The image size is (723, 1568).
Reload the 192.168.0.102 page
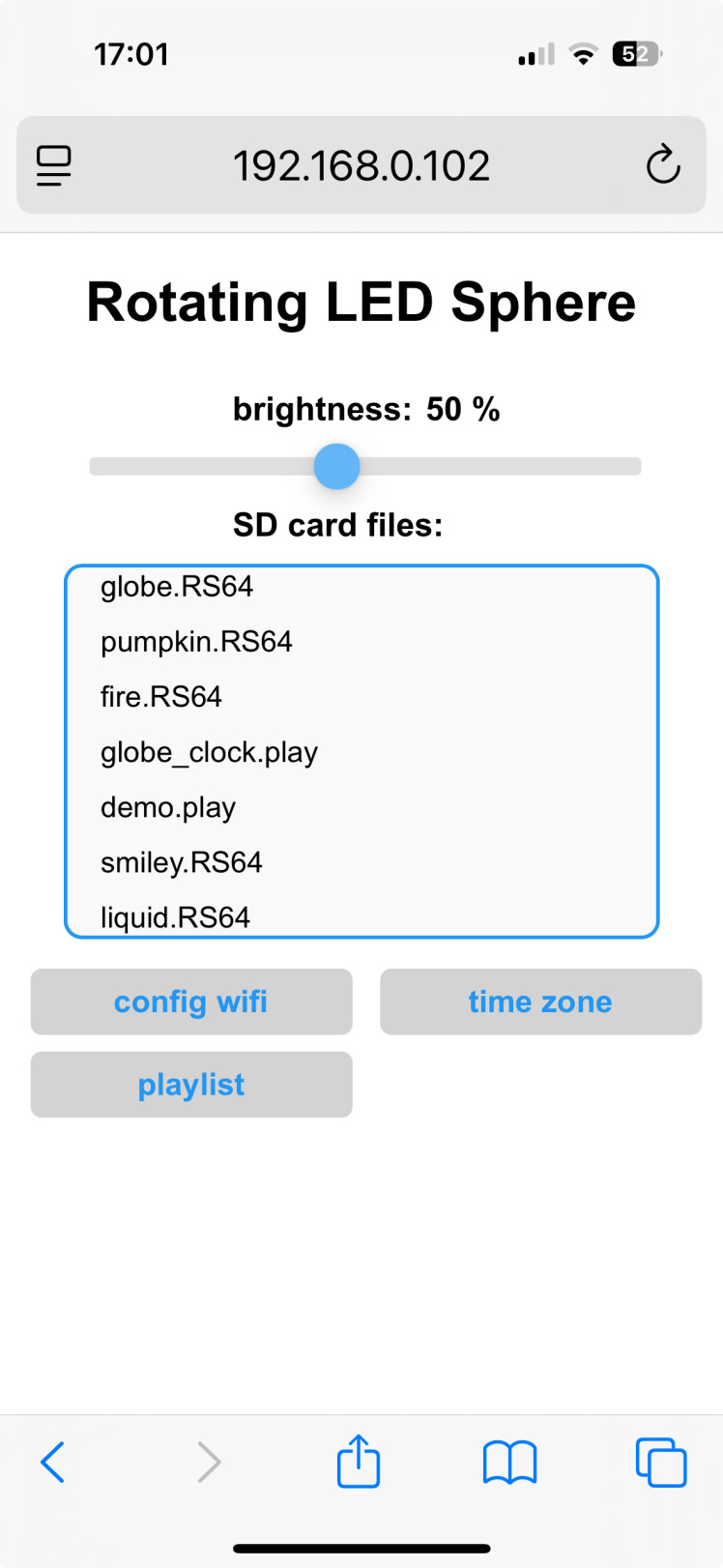pos(663,165)
